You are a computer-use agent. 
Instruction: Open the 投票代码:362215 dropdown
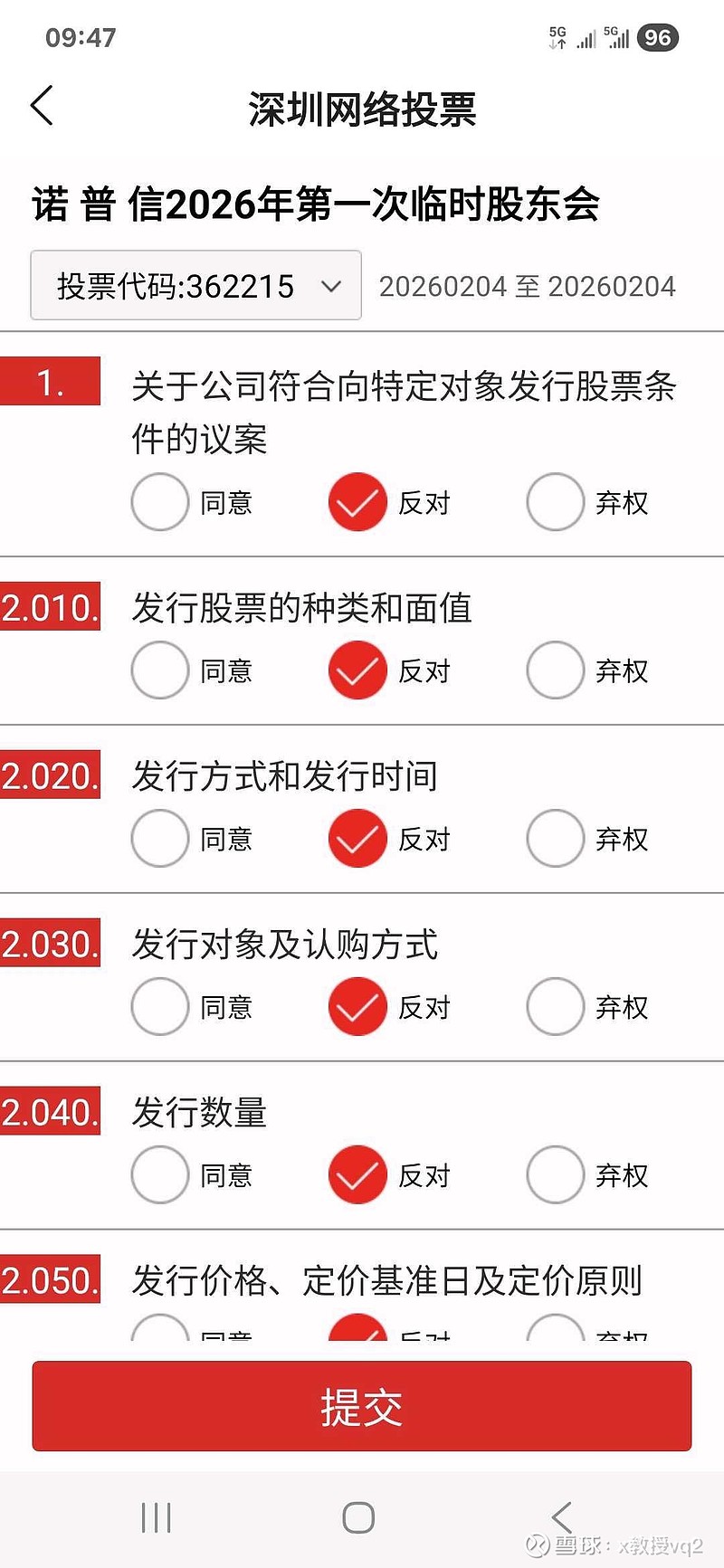[195, 286]
